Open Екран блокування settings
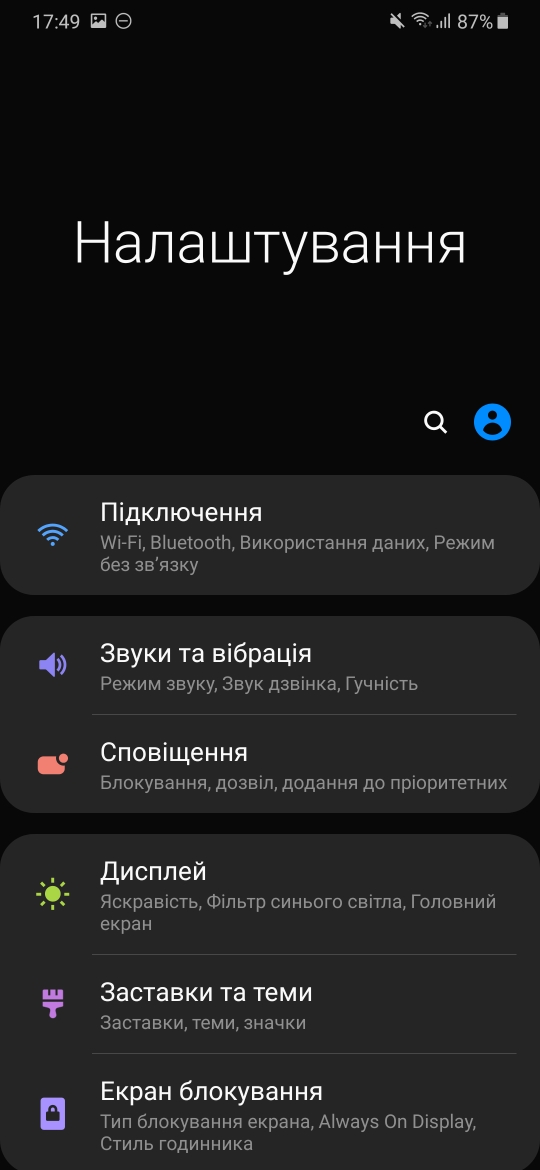The image size is (540, 1170). [270, 1113]
